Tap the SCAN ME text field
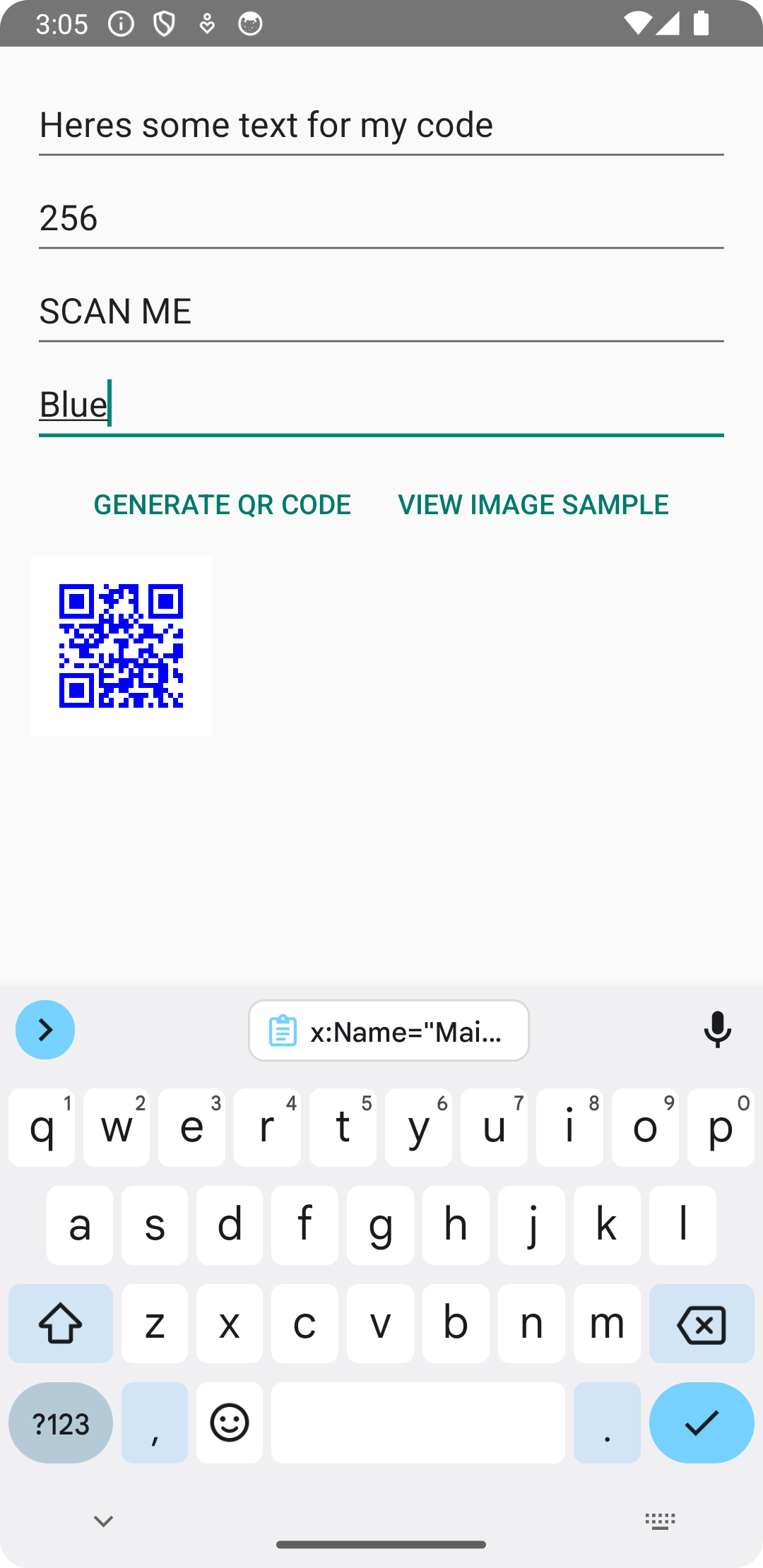The image size is (763, 1568). point(381,311)
